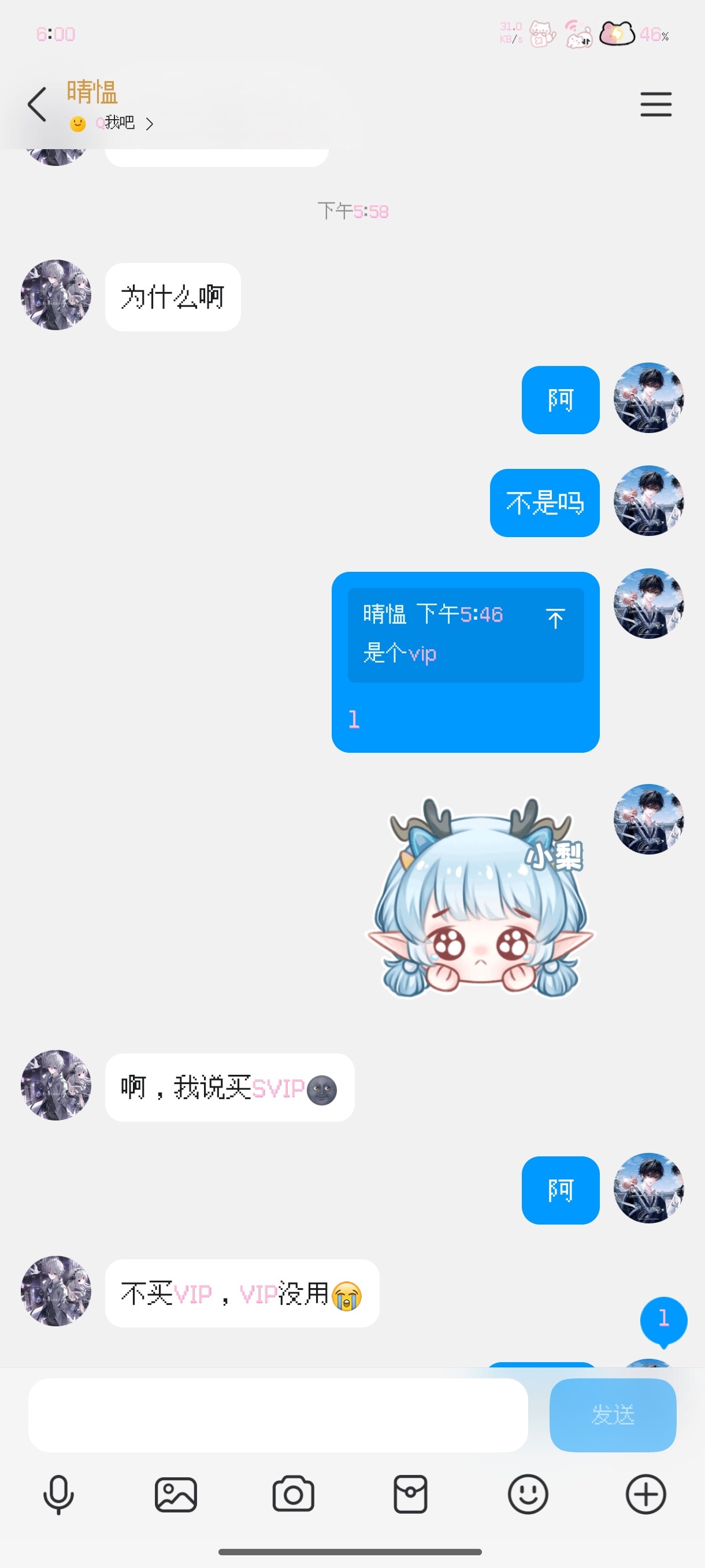Record a voice message with microphone
Viewport: 705px width, 1568px height.
(58, 1495)
